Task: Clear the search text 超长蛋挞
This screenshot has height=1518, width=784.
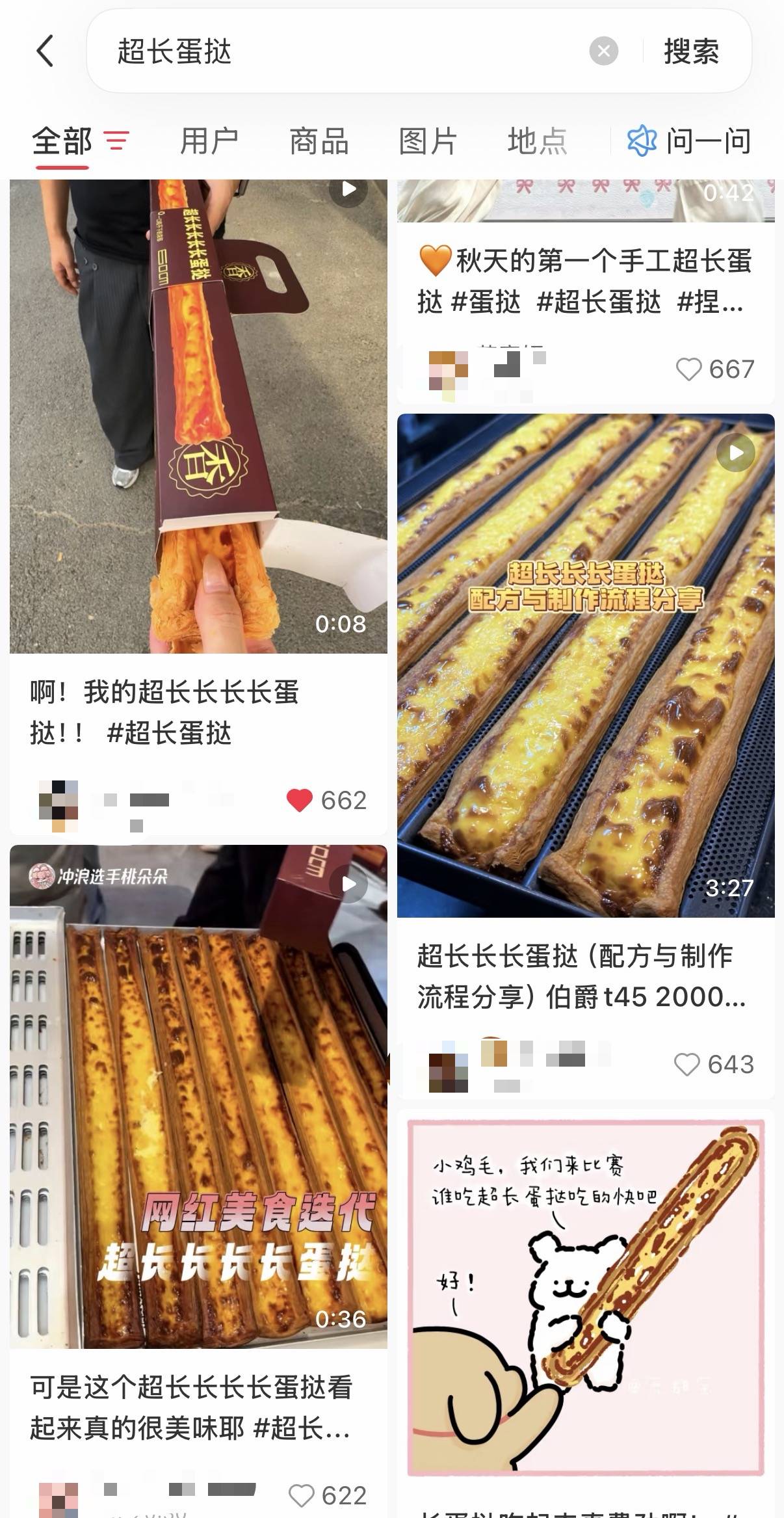Action: click(x=603, y=51)
